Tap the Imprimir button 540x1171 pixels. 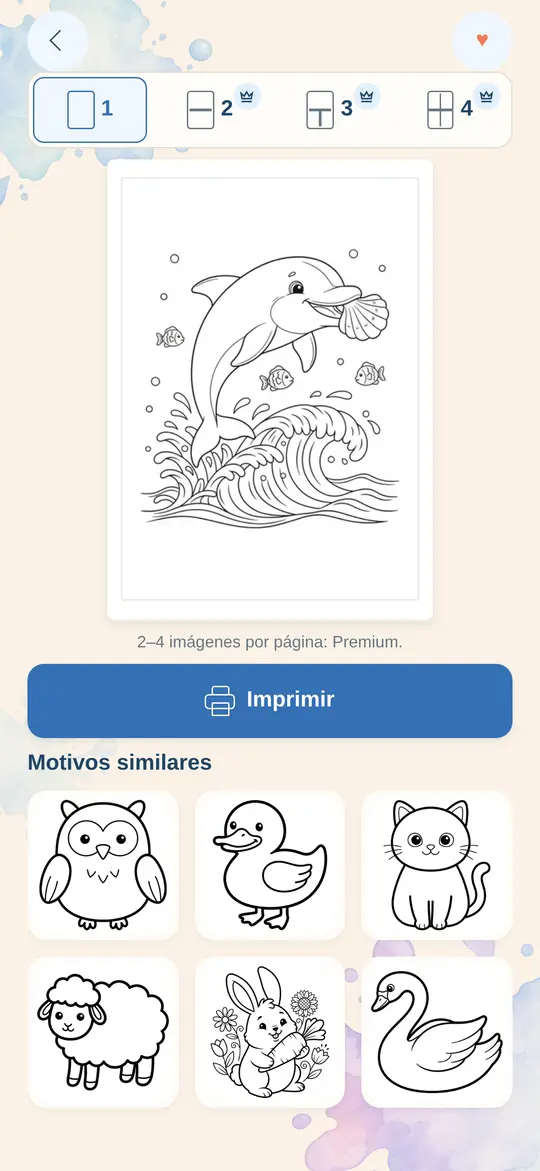(x=270, y=701)
